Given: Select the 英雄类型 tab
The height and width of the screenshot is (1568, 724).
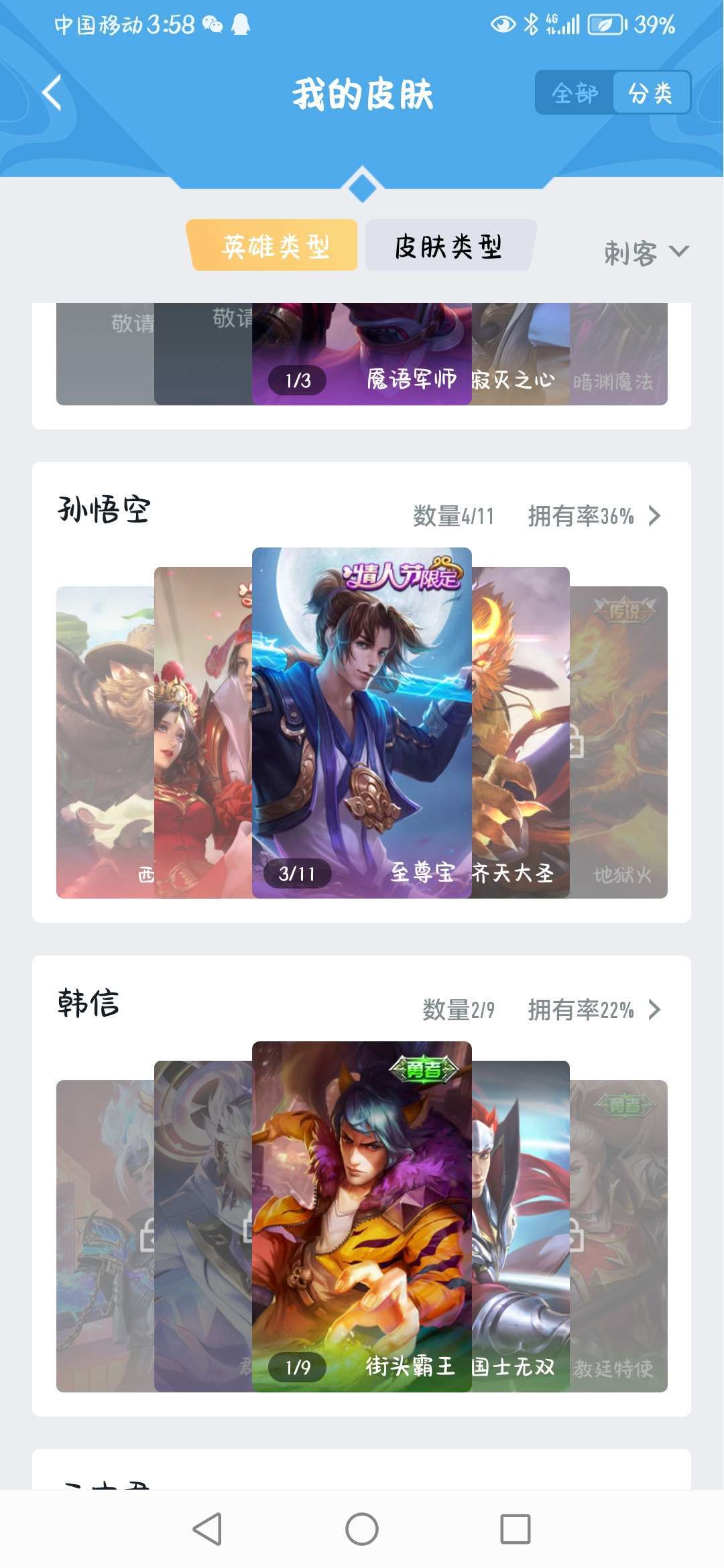Looking at the screenshot, I should (x=274, y=245).
